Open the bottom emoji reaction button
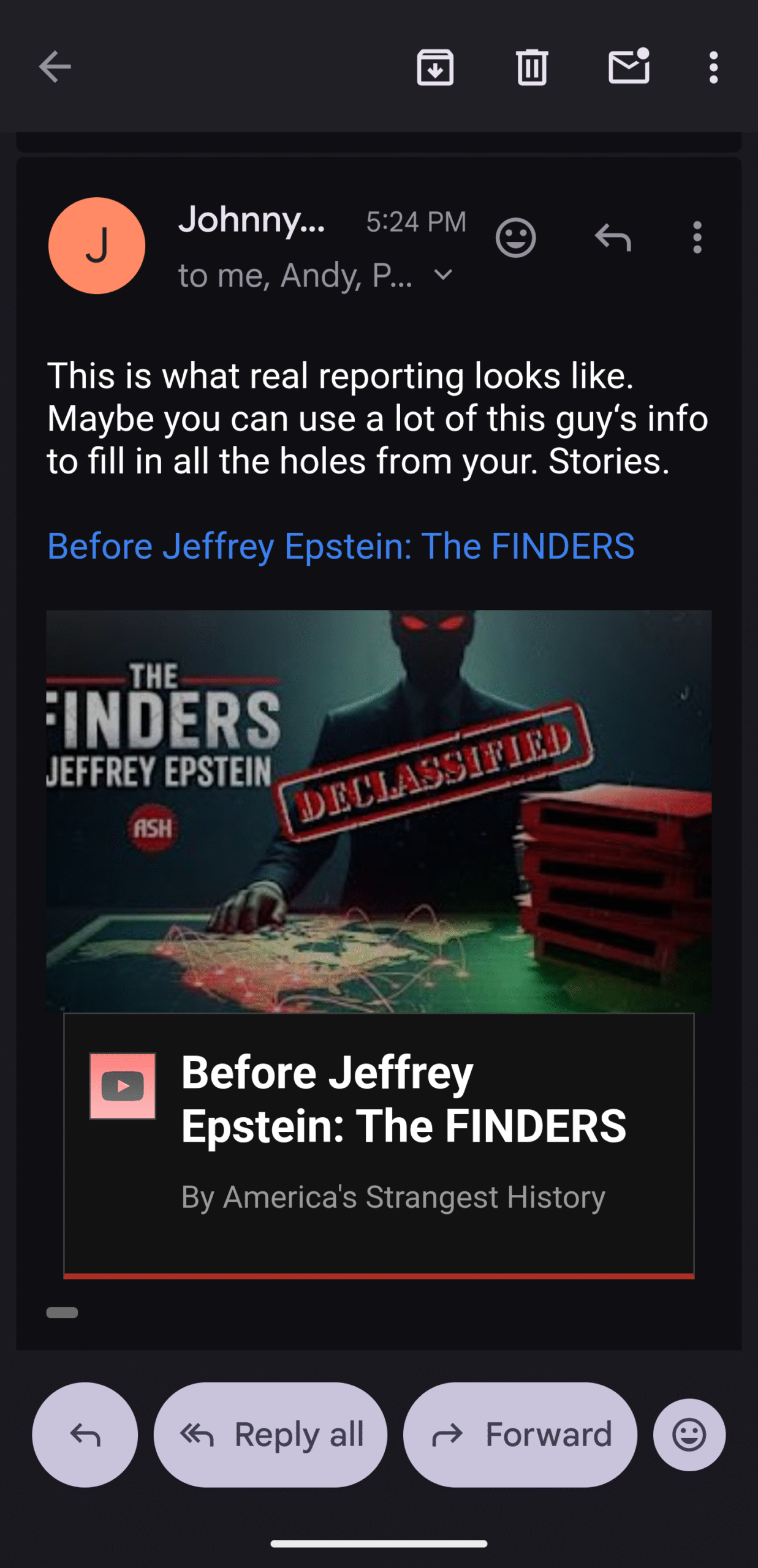 pyautogui.click(x=689, y=1434)
